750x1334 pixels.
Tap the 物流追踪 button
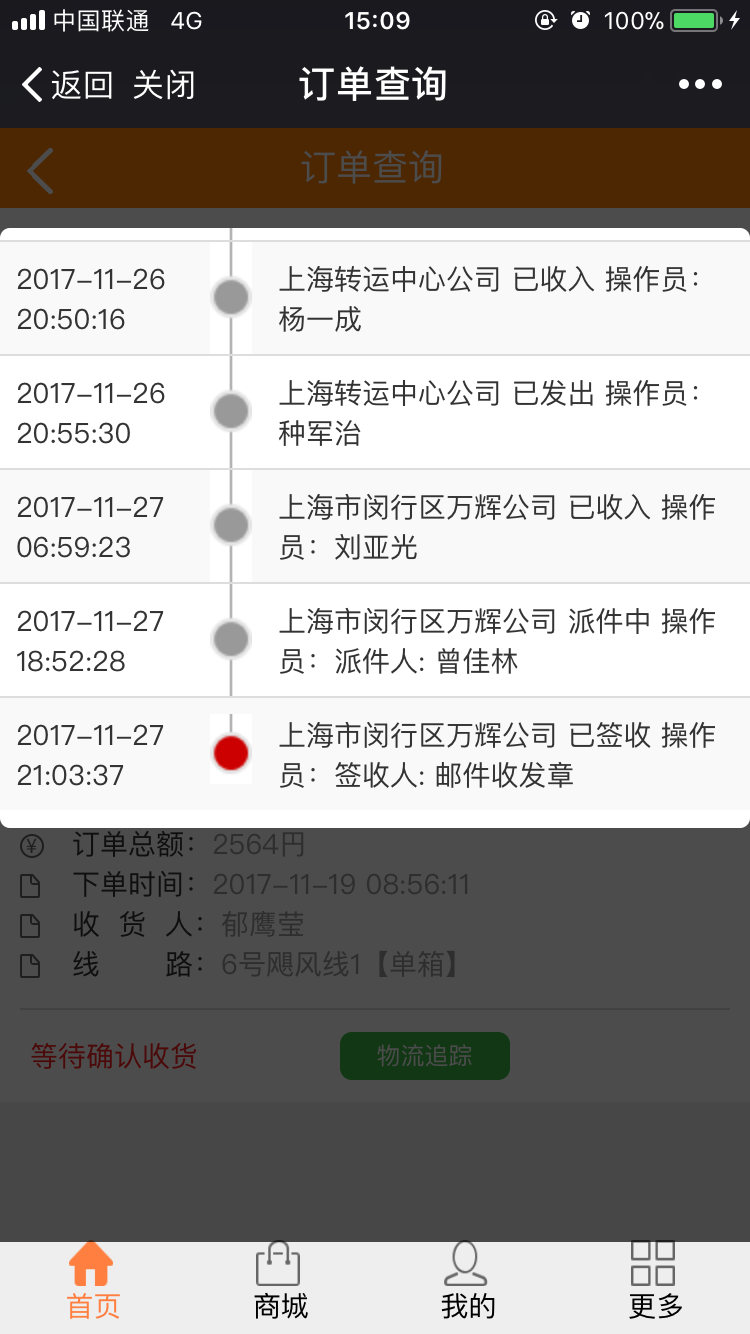(x=425, y=1056)
